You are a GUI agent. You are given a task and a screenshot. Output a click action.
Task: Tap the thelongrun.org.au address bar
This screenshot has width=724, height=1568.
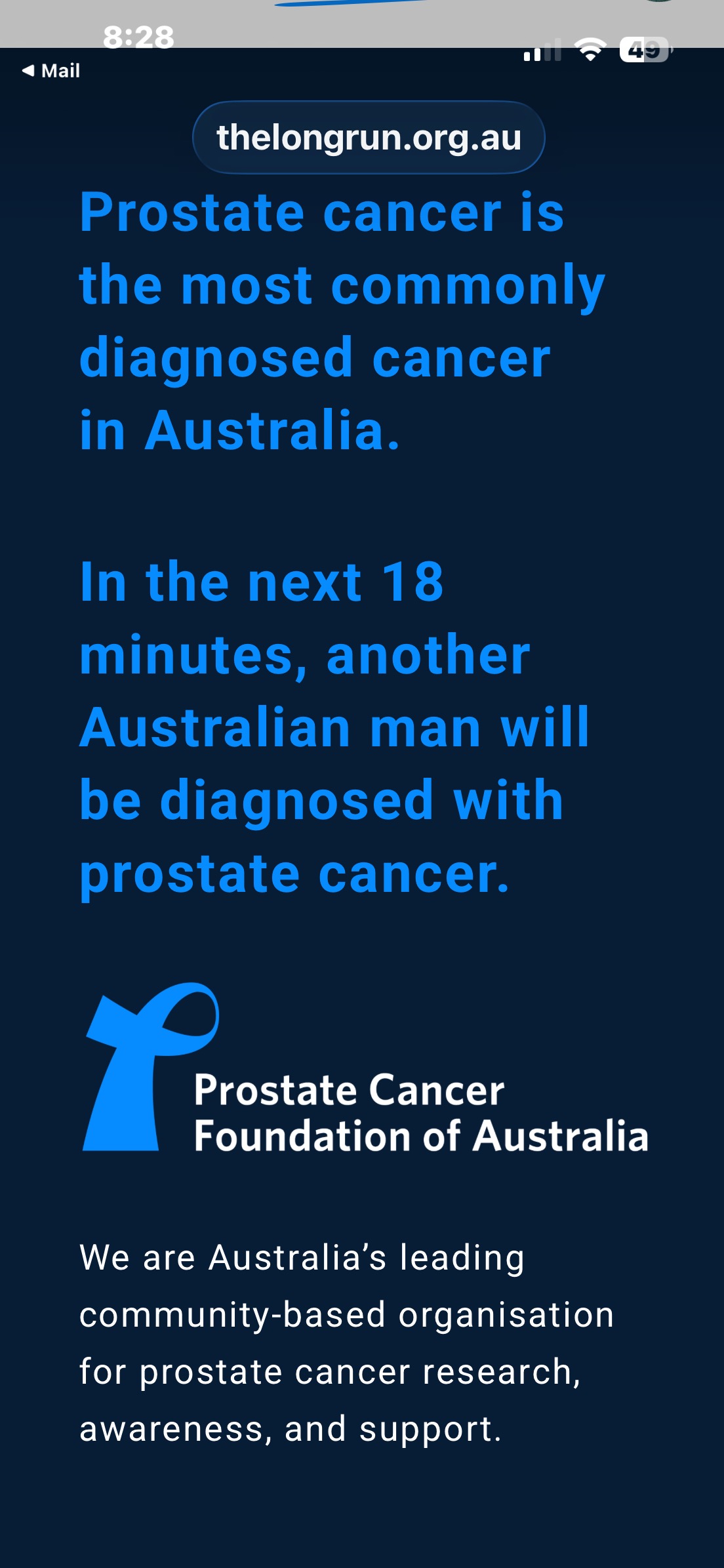369,137
